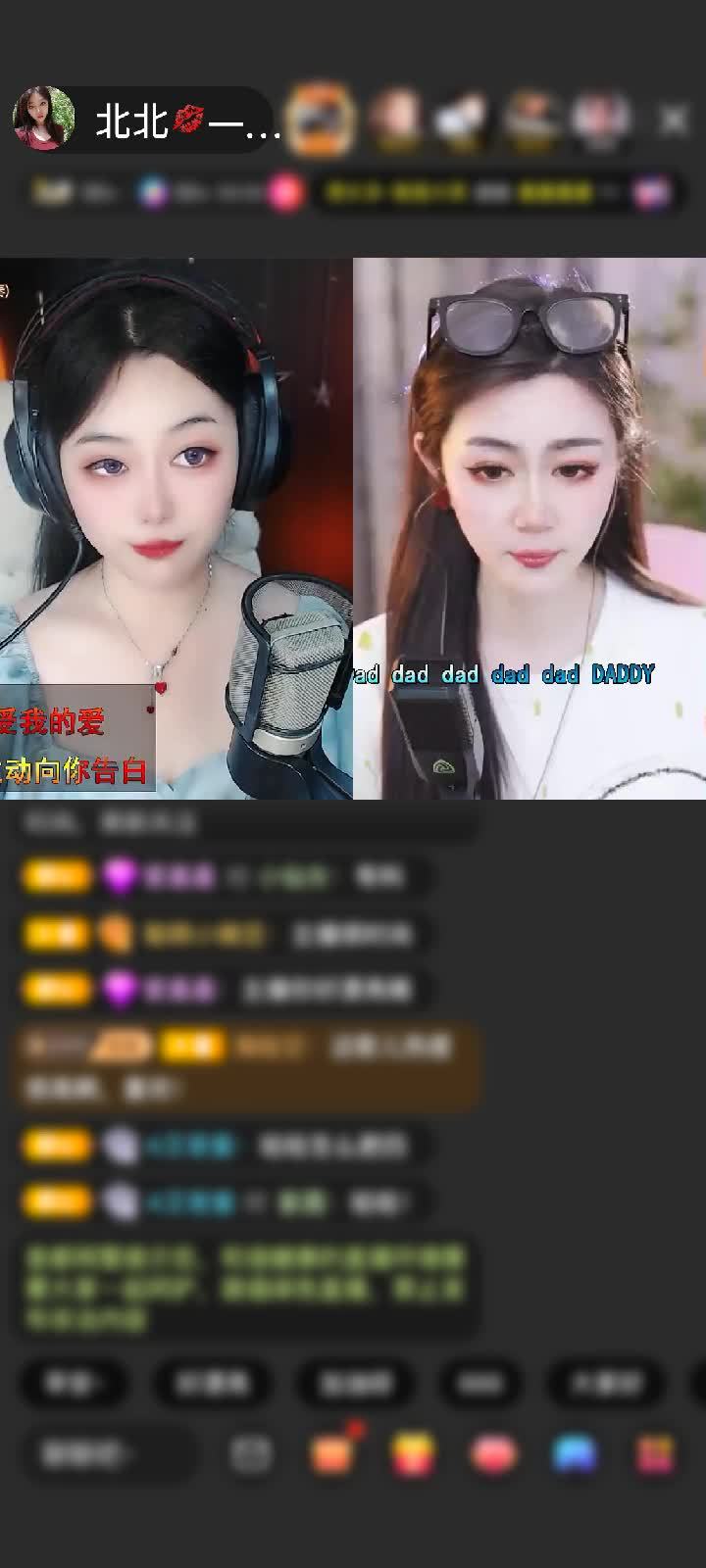Send a heart like from bottom bar
The width and height of the screenshot is (706, 1568).
[x=494, y=1454]
